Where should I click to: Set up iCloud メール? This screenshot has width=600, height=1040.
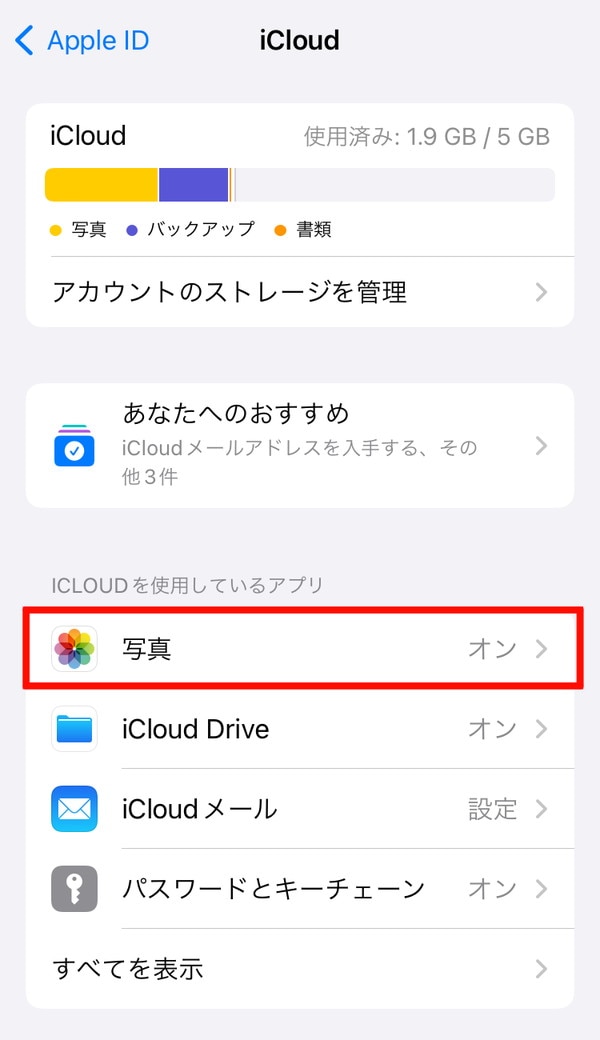pyautogui.click(x=300, y=809)
